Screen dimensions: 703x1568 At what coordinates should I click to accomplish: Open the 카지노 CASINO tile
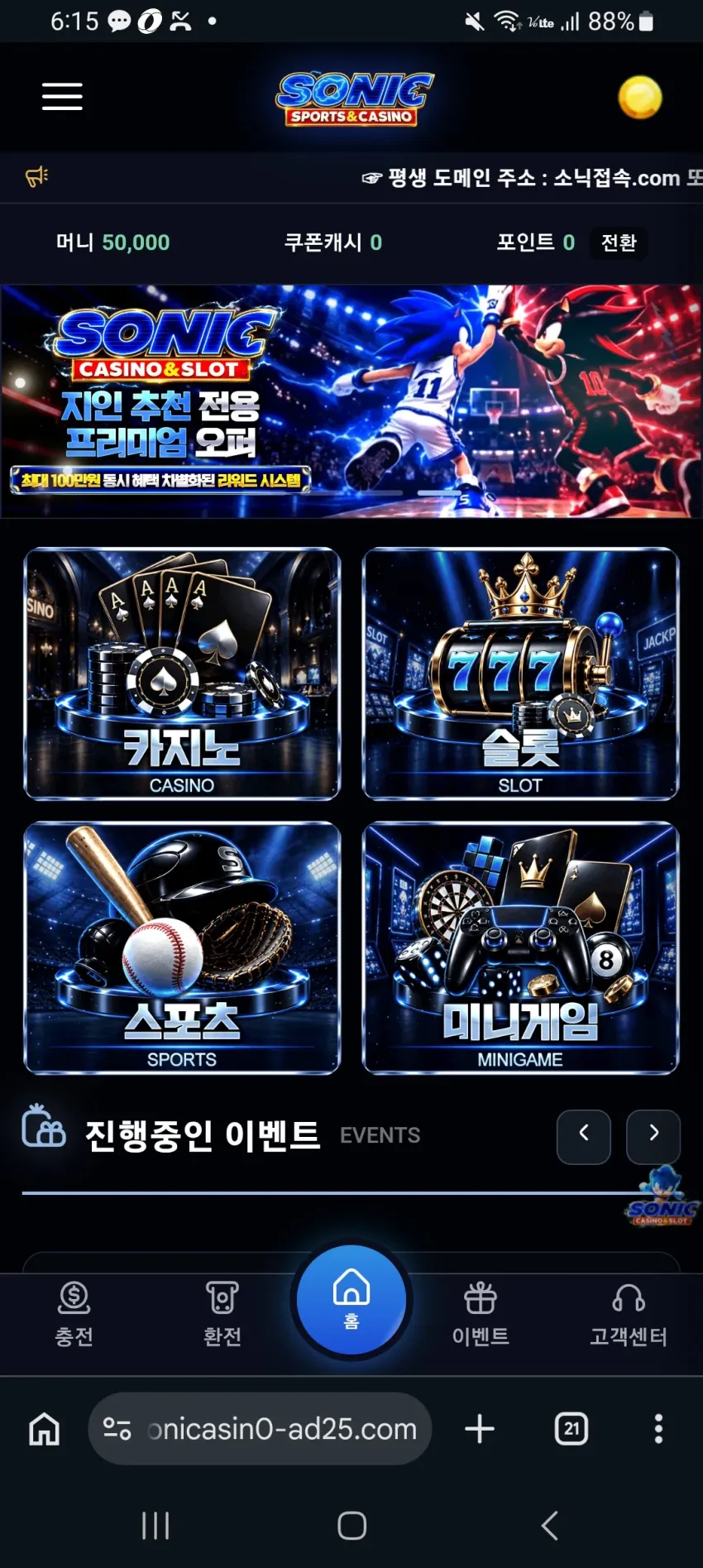click(182, 674)
